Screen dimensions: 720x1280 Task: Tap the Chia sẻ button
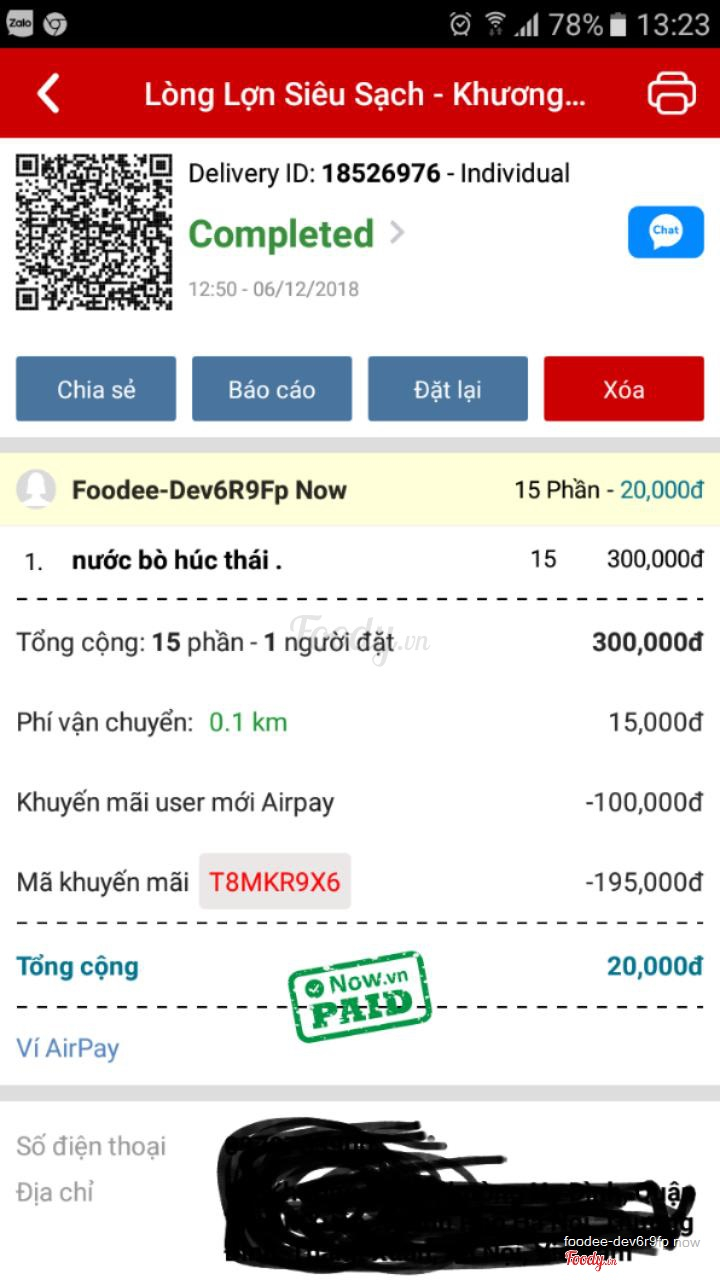click(96, 389)
